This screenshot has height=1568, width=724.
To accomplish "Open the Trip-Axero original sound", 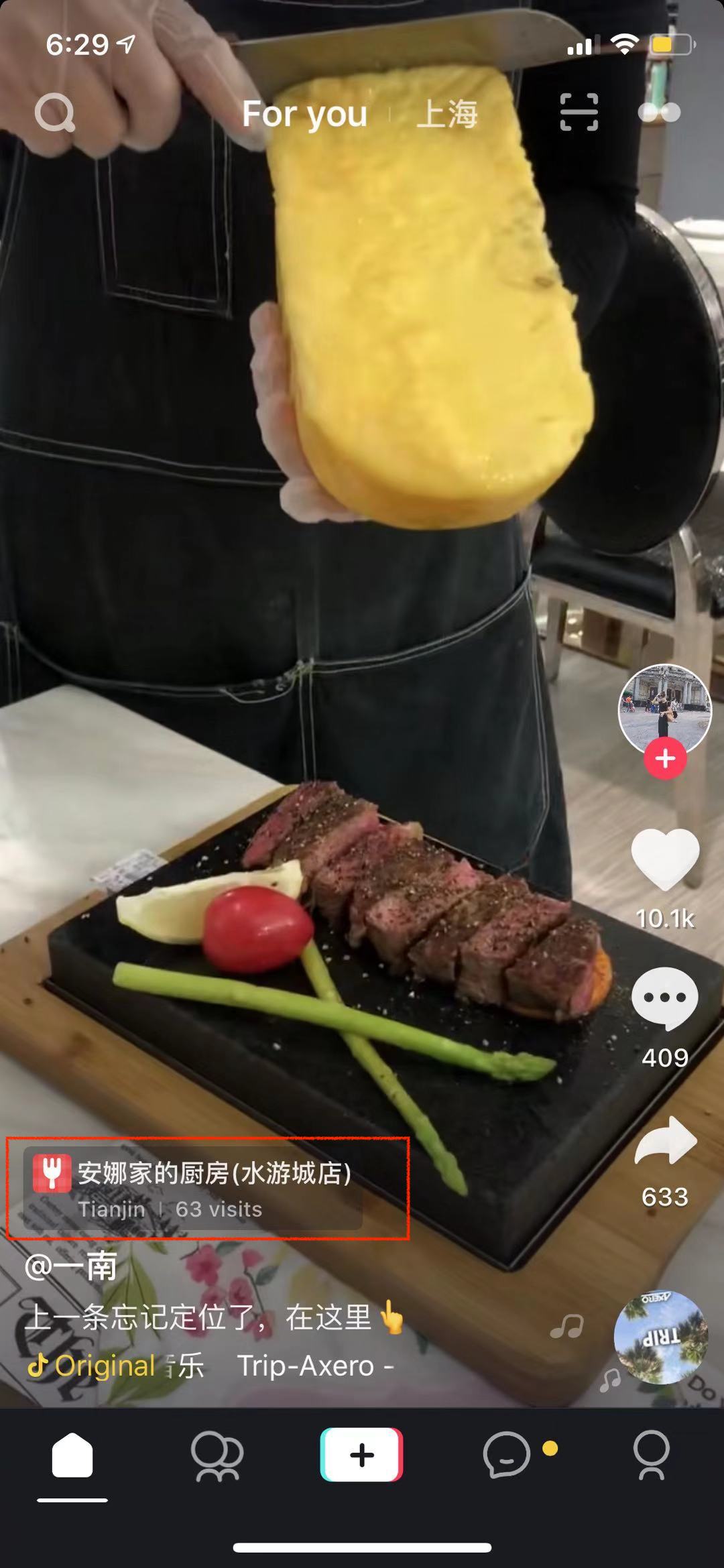I will 210,1366.
